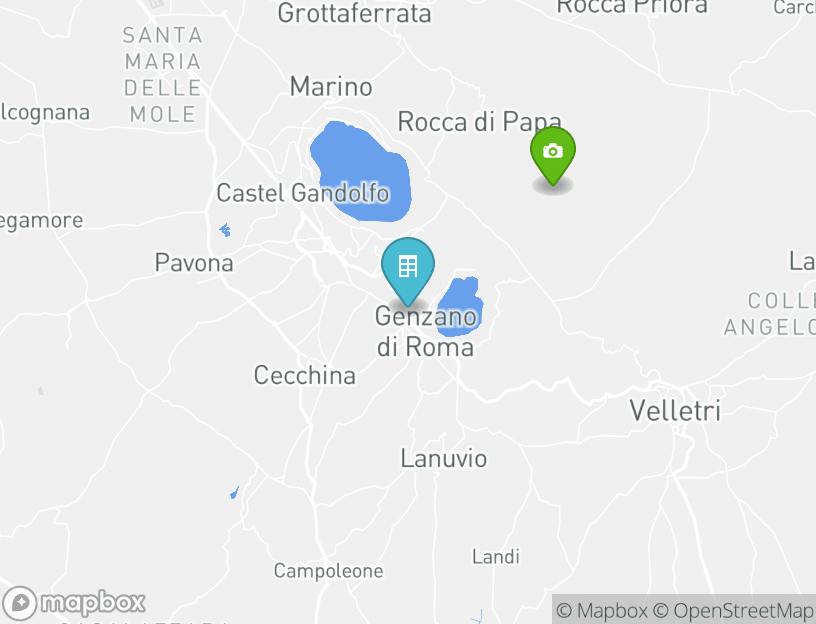The width and height of the screenshot is (816, 624).
Task: Open the Mapbox attribution link
Action: pos(602,610)
